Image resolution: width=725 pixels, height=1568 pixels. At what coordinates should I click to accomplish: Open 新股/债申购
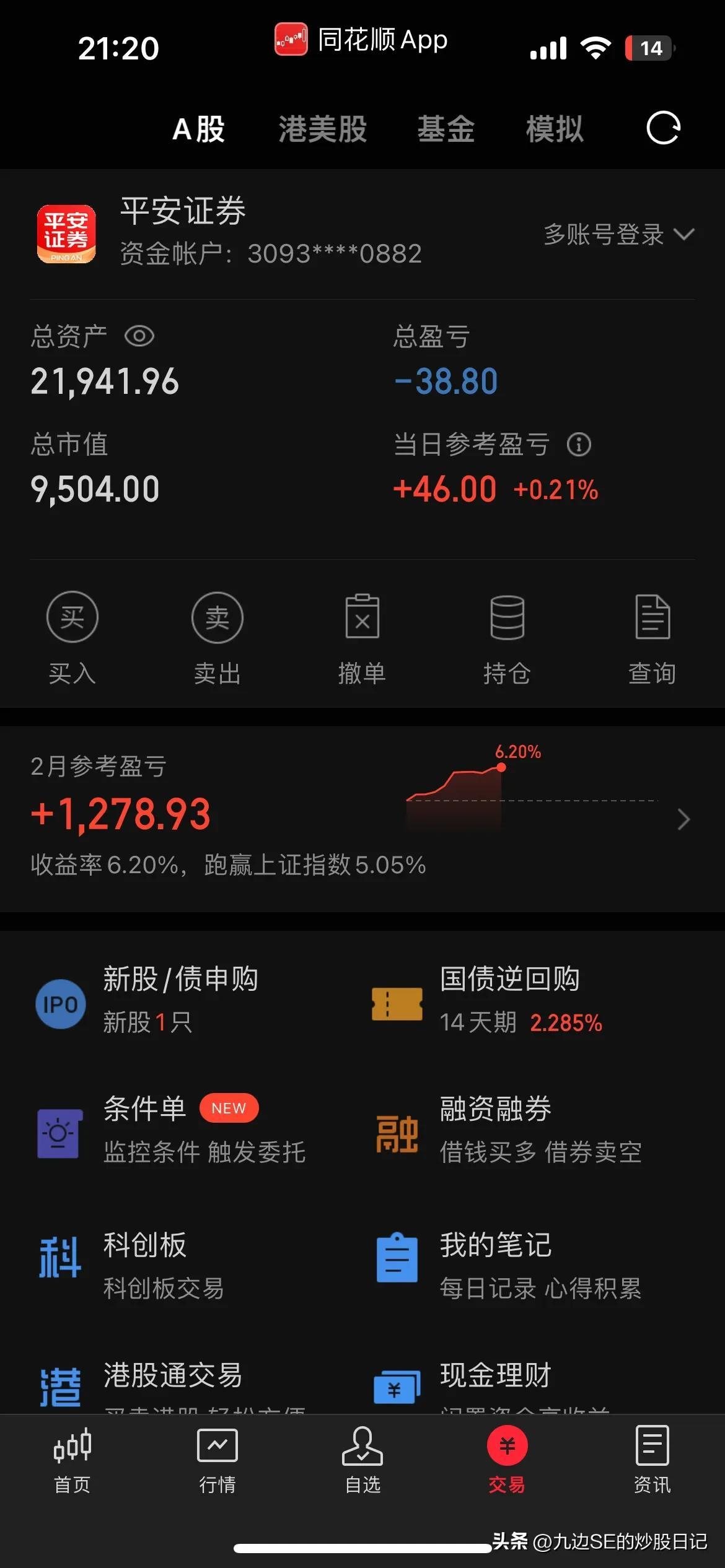point(180,1000)
